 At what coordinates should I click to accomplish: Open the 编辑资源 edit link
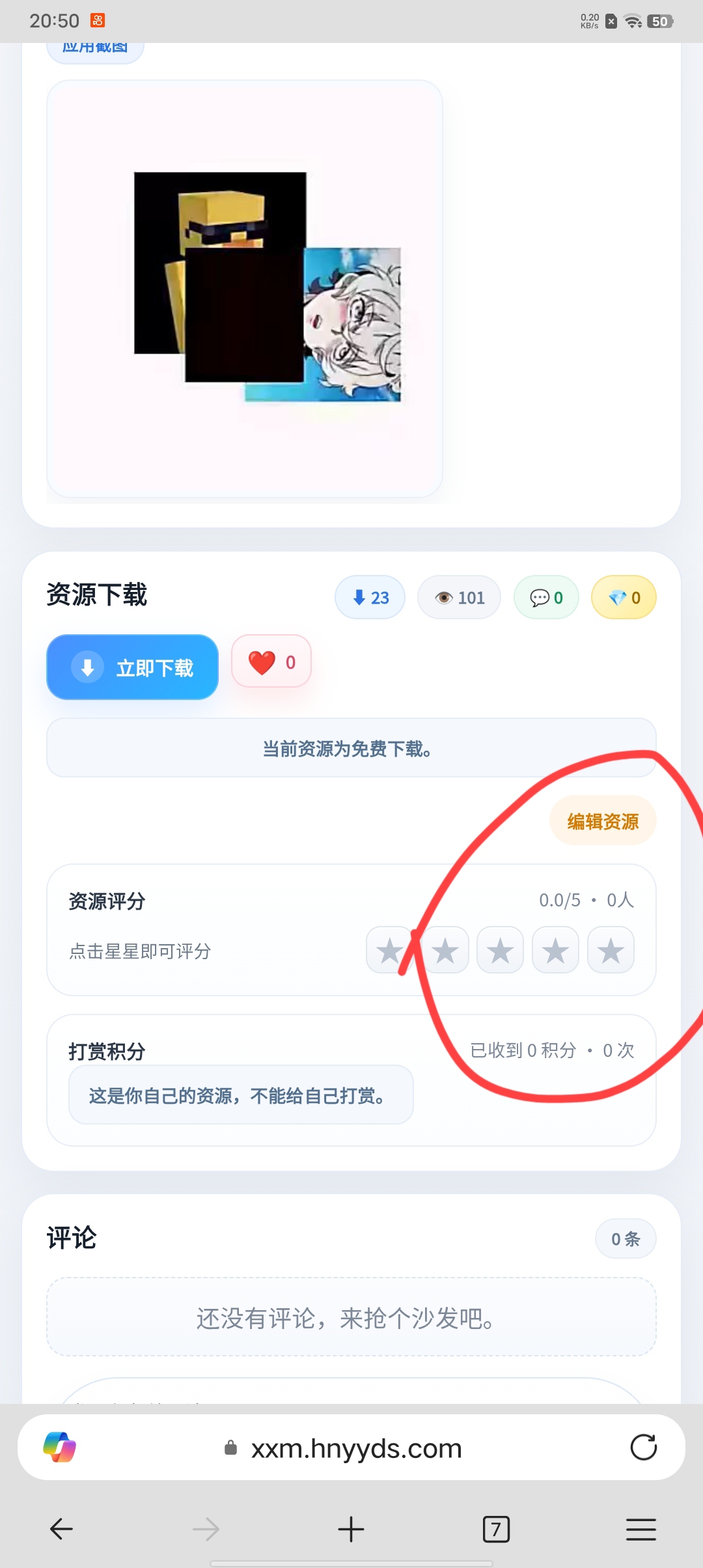(x=602, y=821)
